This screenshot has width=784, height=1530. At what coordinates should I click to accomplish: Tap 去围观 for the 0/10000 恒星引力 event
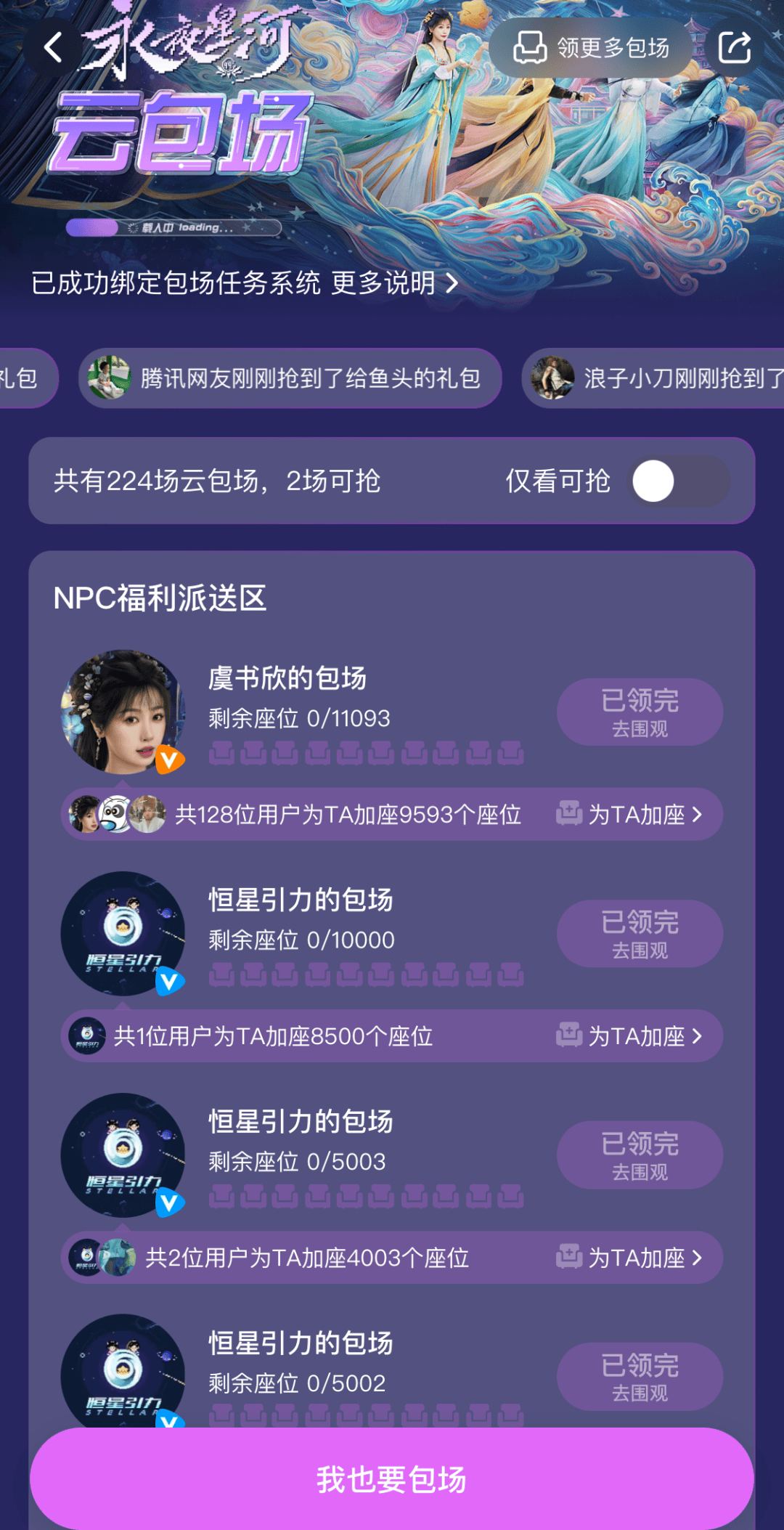(639, 933)
